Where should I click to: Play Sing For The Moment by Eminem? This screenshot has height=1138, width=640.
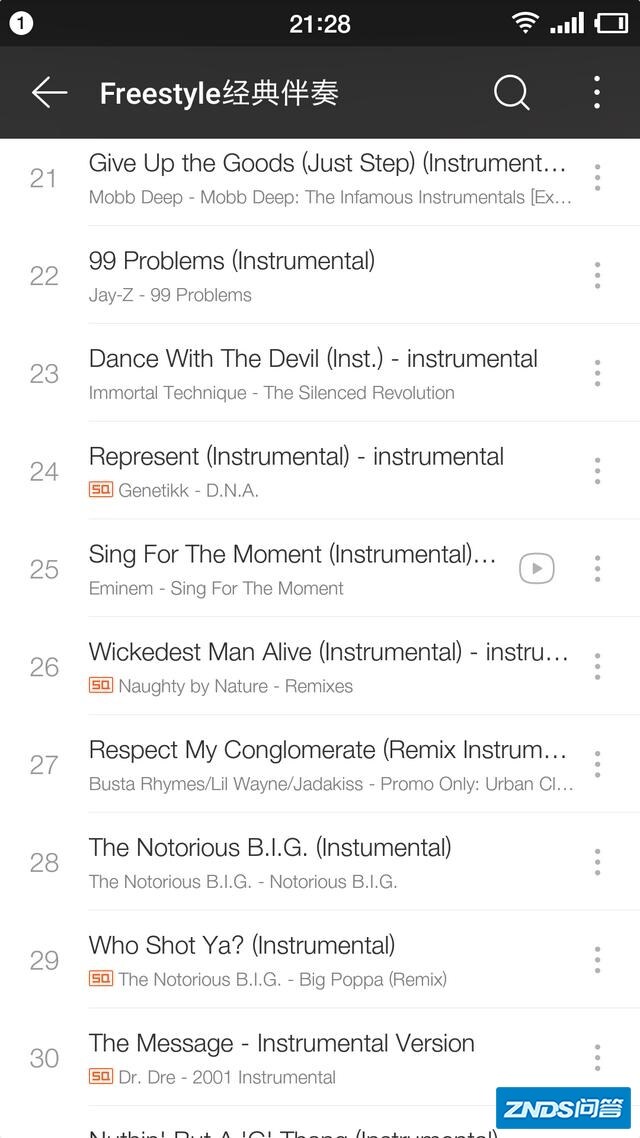290,569
